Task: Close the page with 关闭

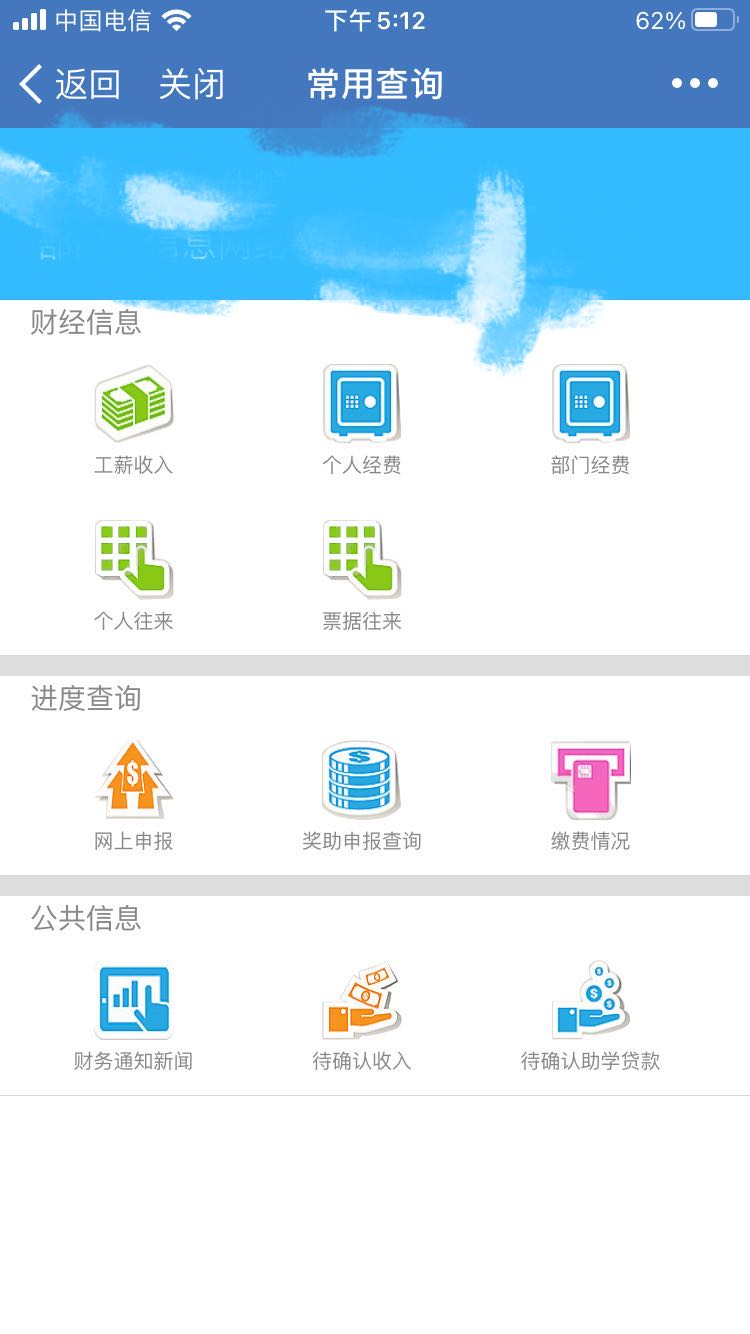Action: pyautogui.click(x=191, y=85)
